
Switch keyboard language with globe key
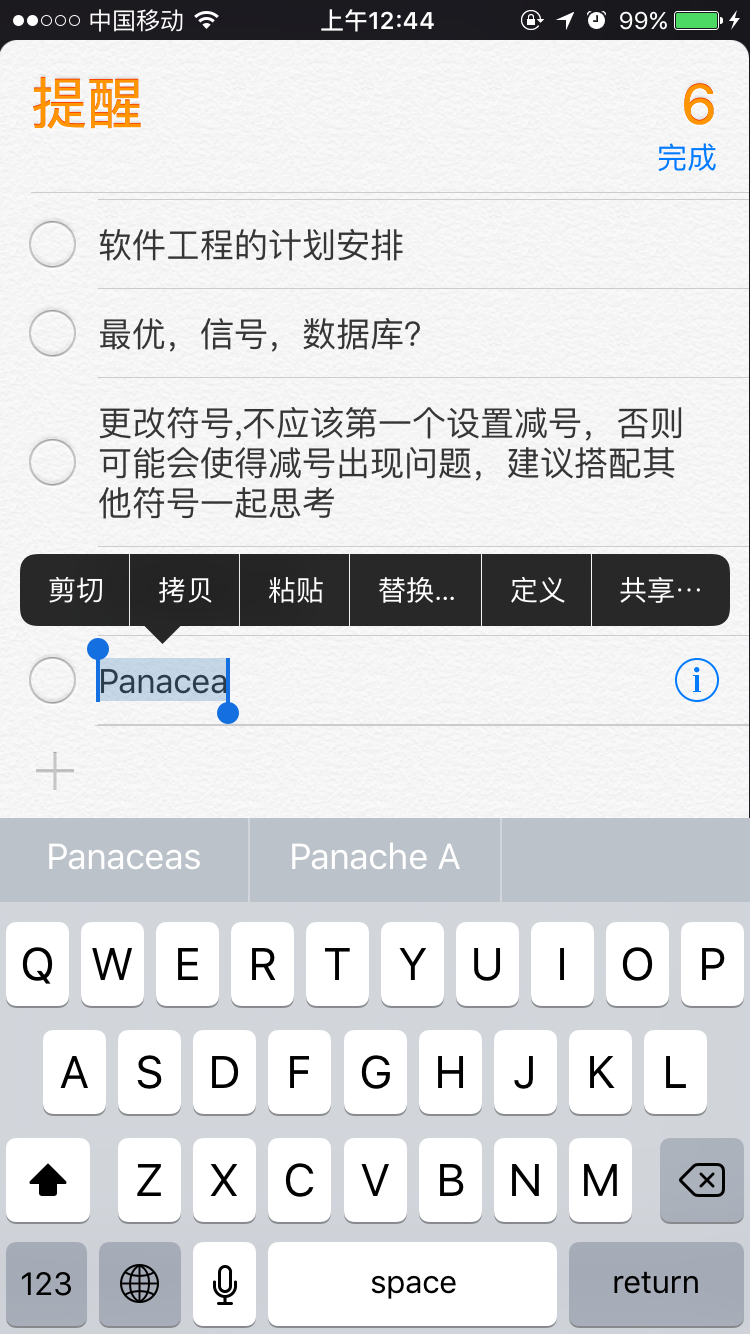click(139, 1283)
